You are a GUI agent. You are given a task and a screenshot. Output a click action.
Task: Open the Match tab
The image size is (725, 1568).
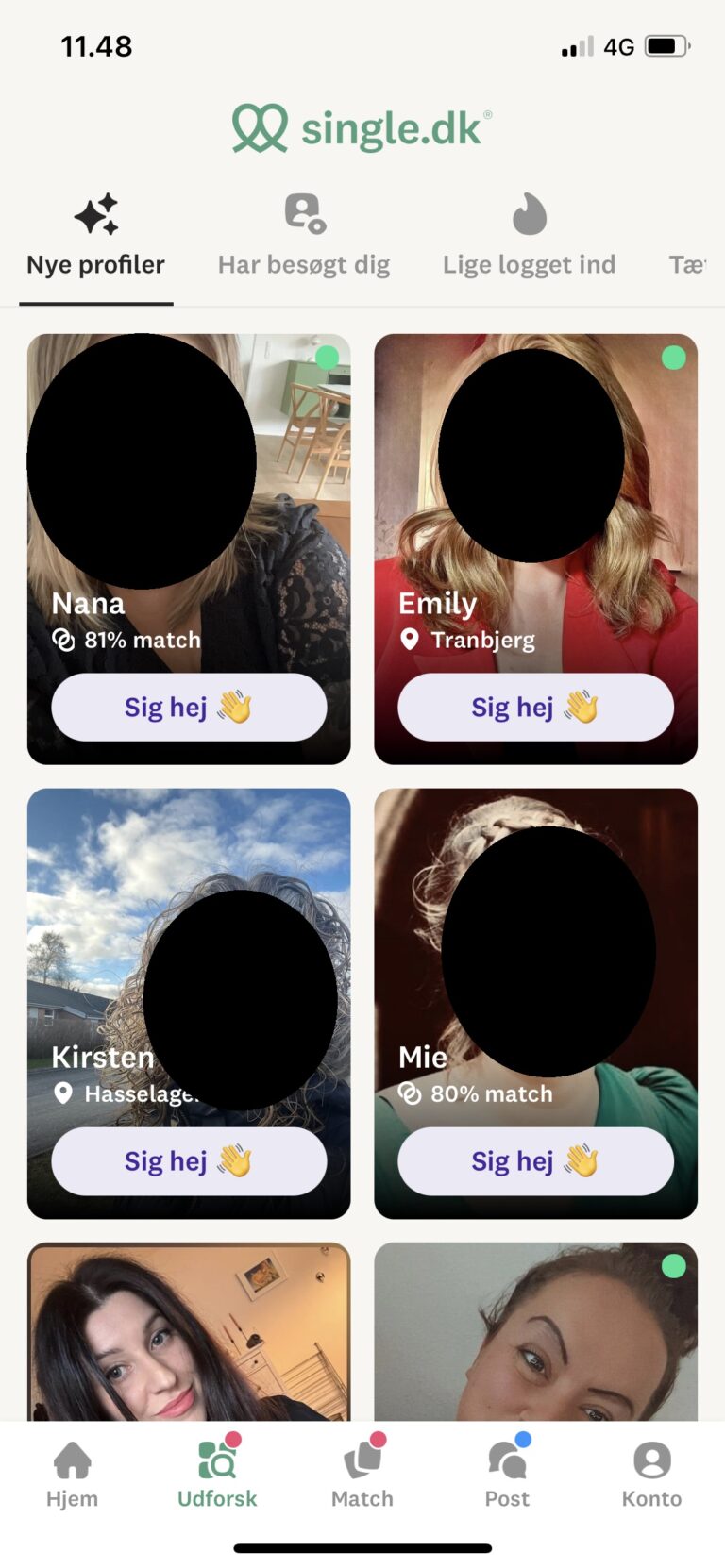pos(362,1476)
